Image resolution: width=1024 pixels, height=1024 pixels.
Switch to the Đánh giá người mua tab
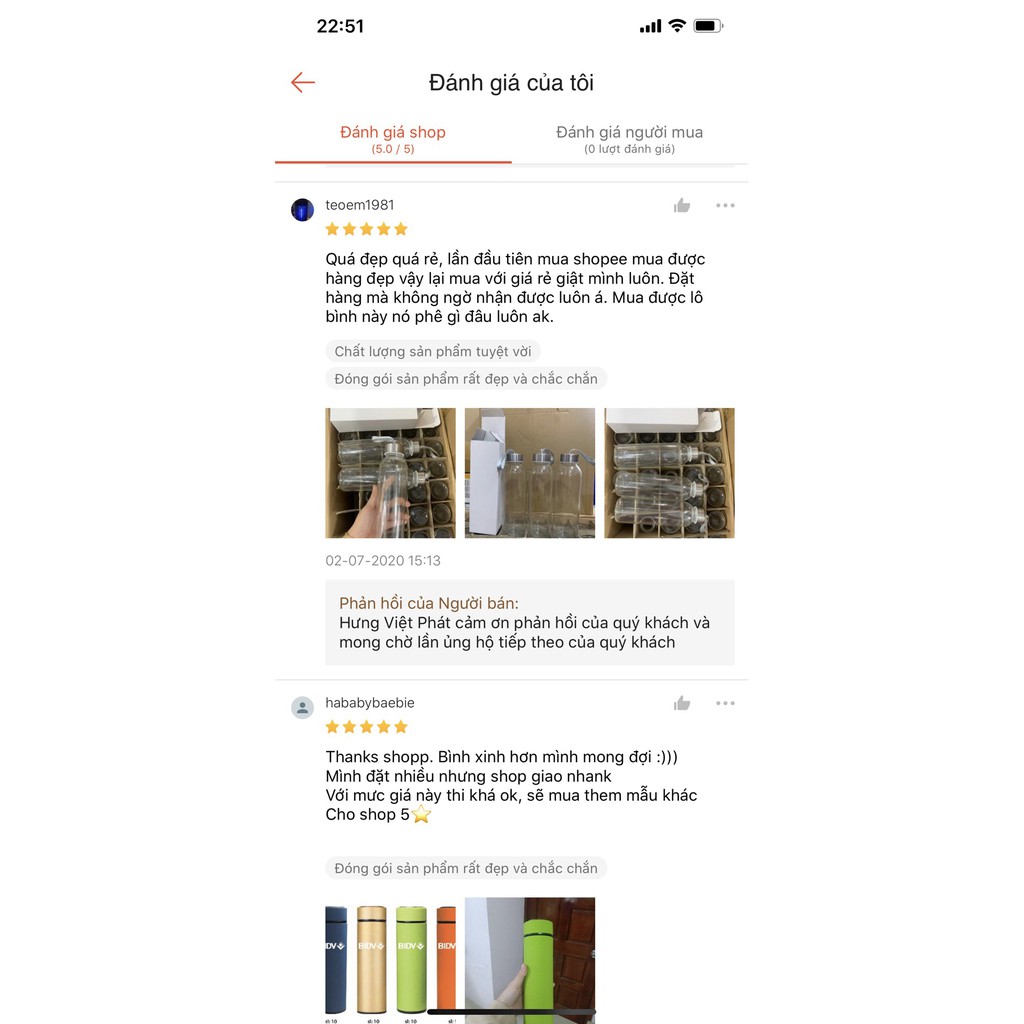[x=629, y=139]
